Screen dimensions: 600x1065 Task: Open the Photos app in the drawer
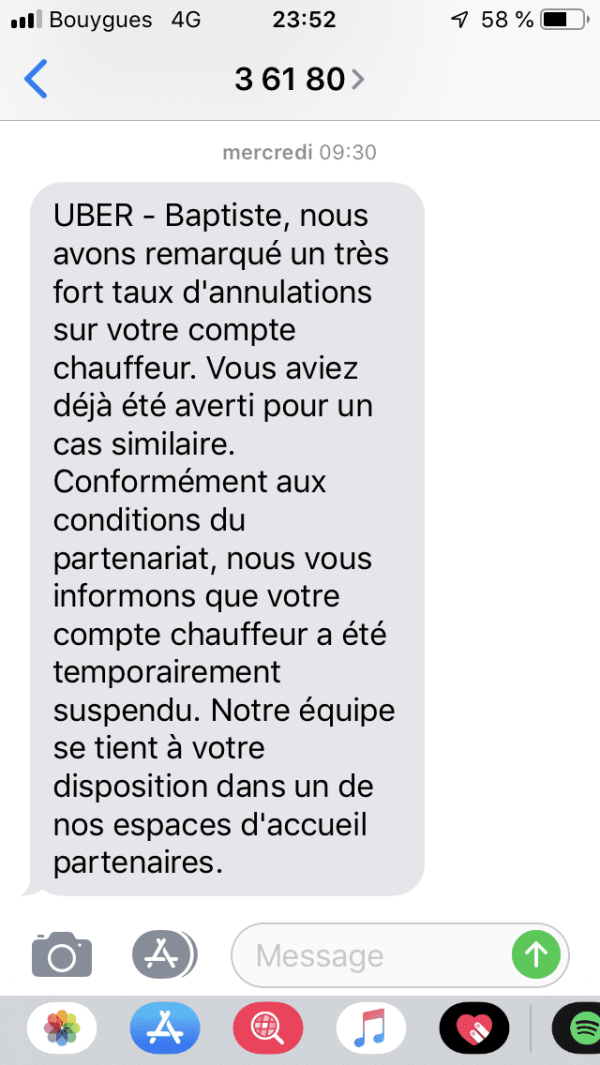[62, 1028]
